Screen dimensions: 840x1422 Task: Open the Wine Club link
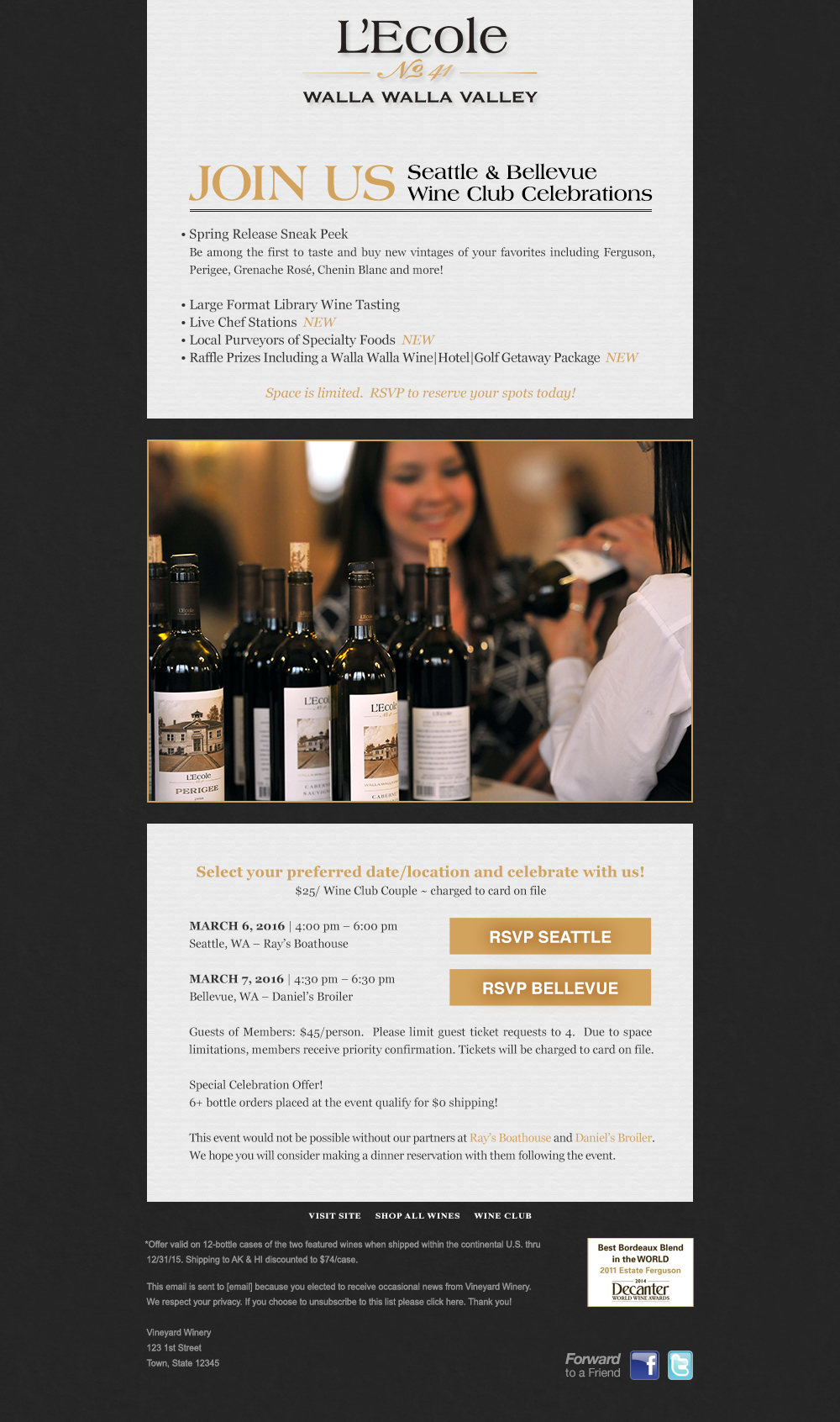(x=502, y=1216)
